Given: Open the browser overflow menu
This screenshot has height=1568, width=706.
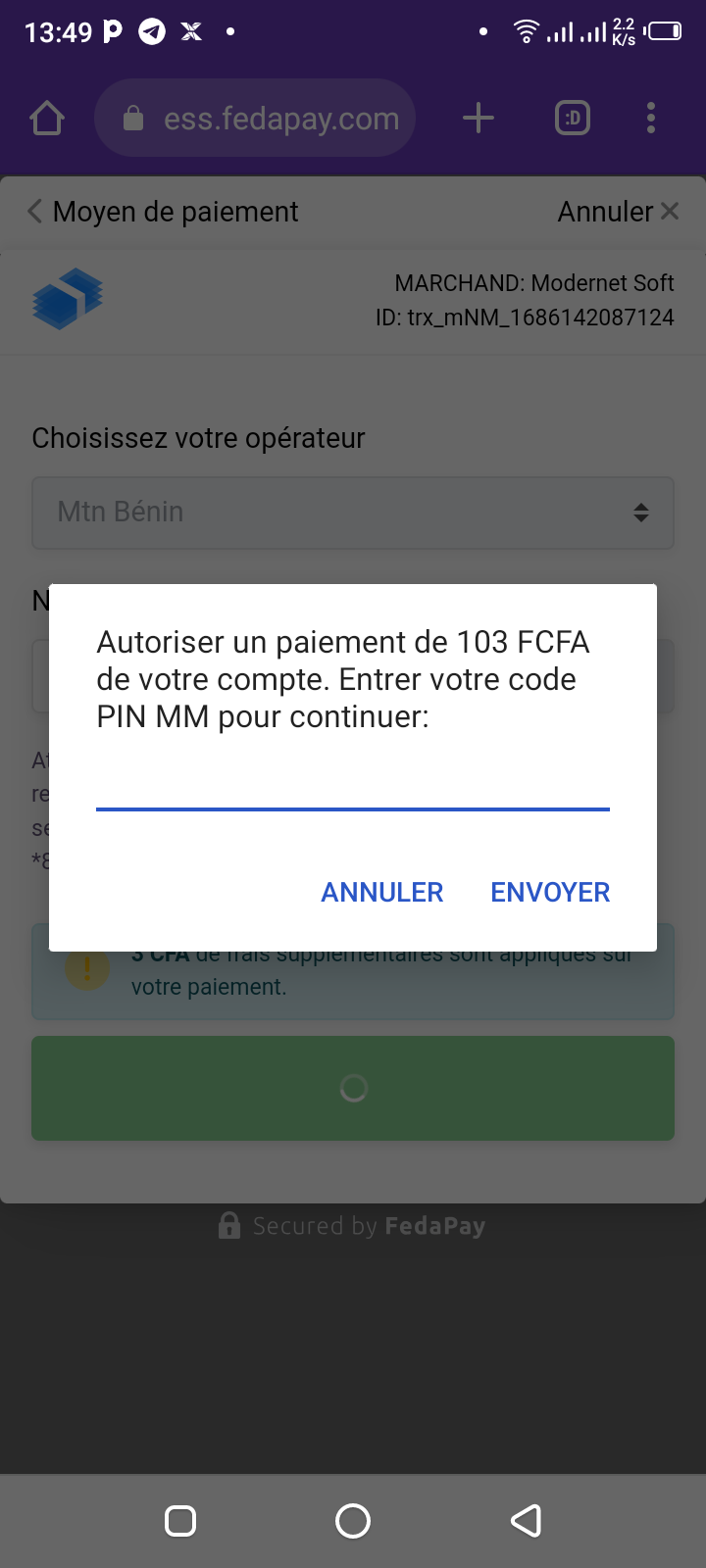Looking at the screenshot, I should (x=651, y=119).
